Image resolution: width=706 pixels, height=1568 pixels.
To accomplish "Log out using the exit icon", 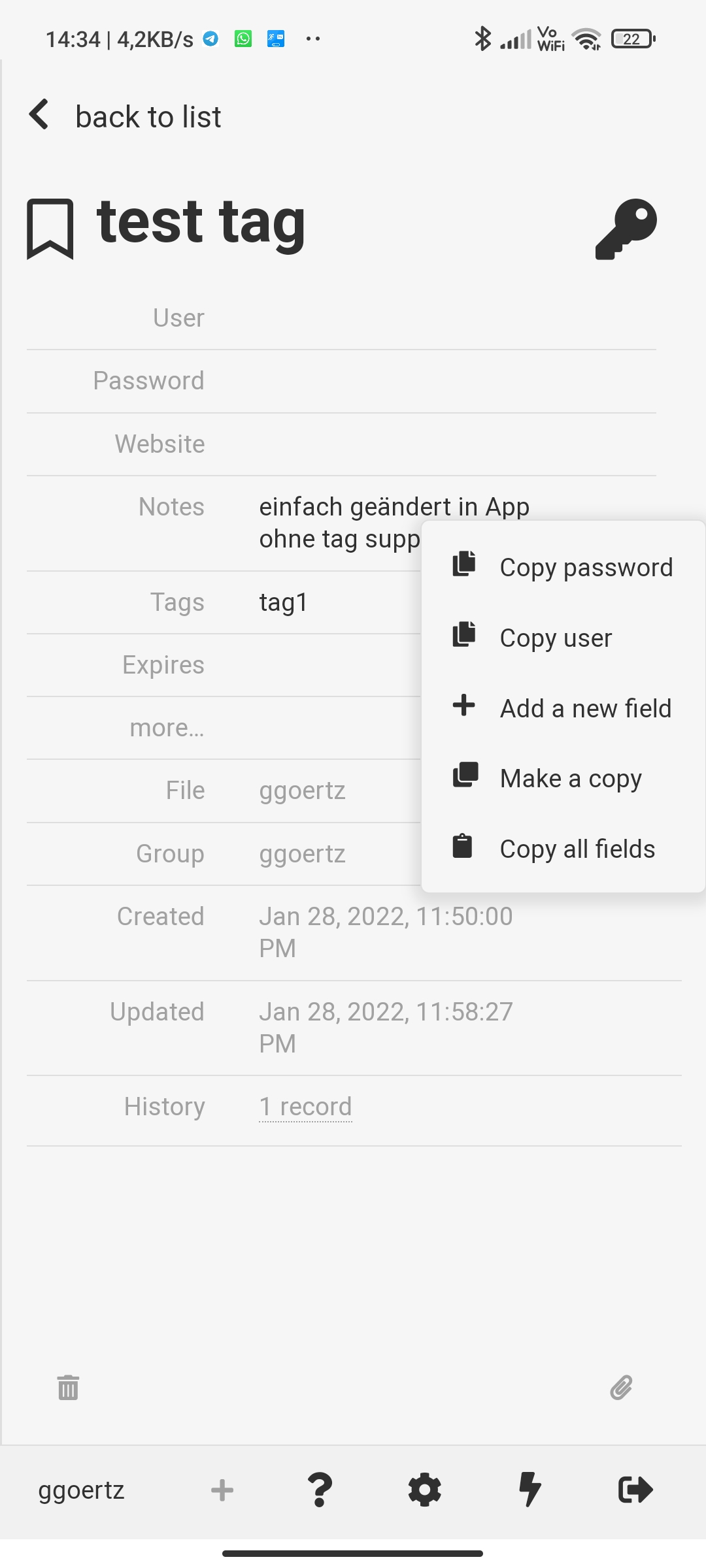I will point(633,1490).
